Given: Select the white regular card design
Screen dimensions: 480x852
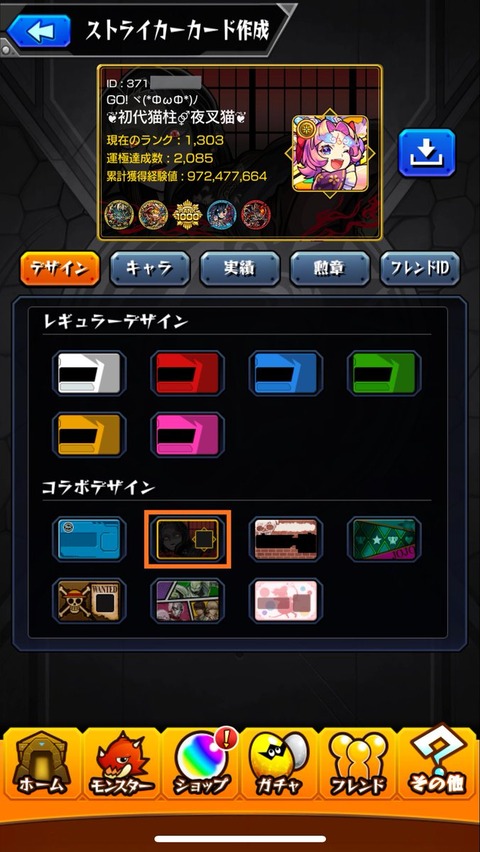Looking at the screenshot, I should point(89,373).
